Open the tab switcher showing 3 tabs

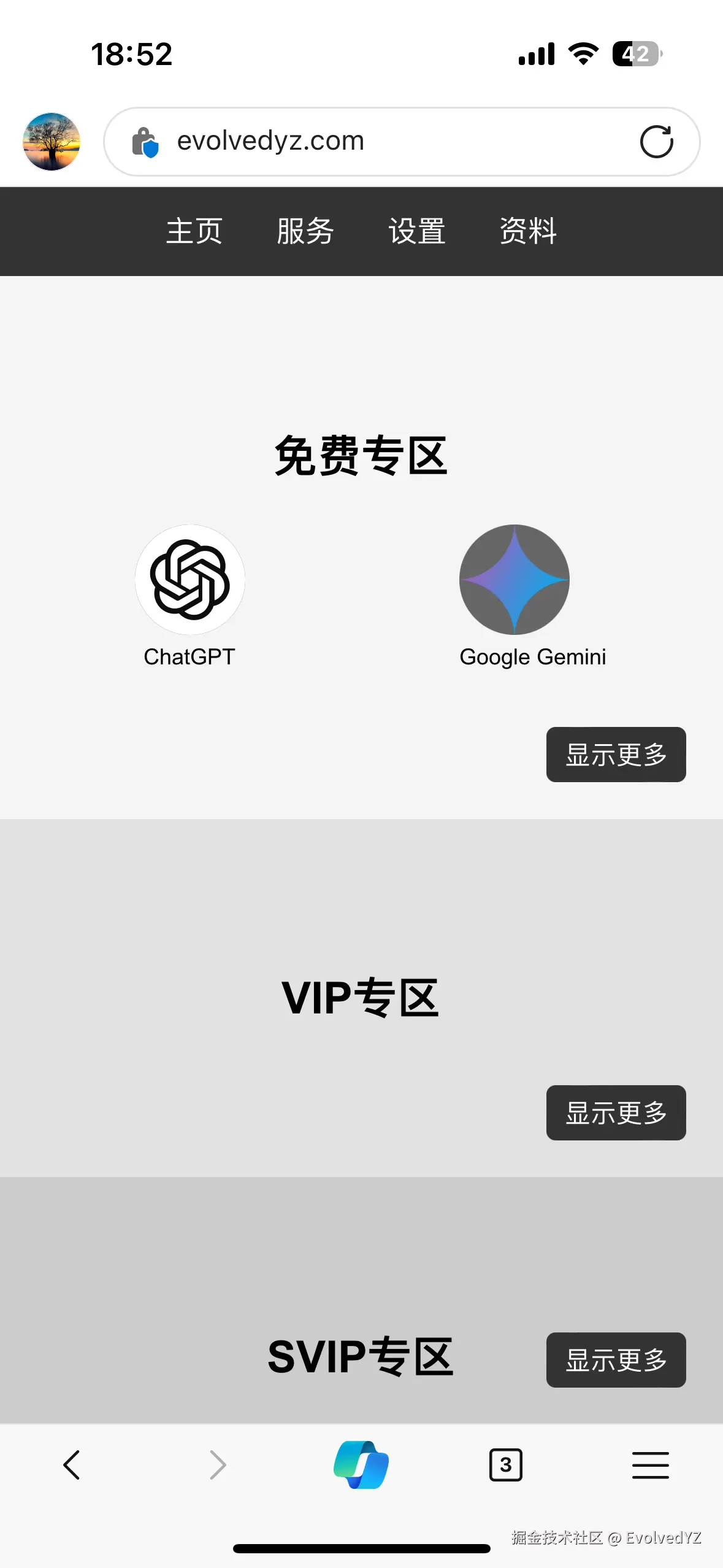[x=505, y=1465]
